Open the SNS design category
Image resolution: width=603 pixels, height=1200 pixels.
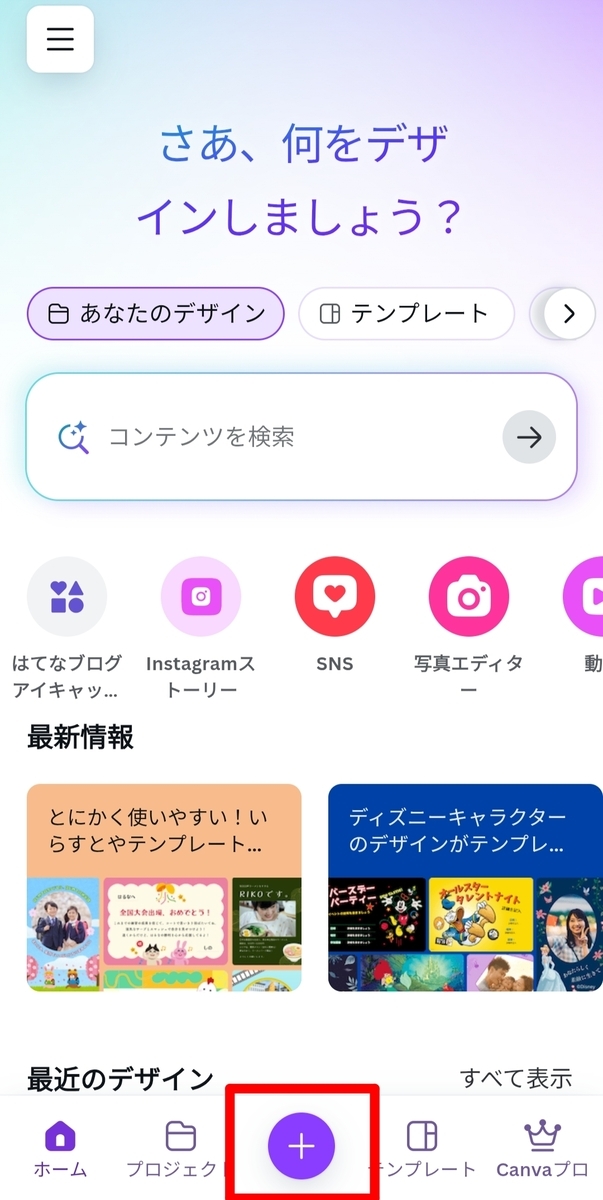[x=335, y=616]
